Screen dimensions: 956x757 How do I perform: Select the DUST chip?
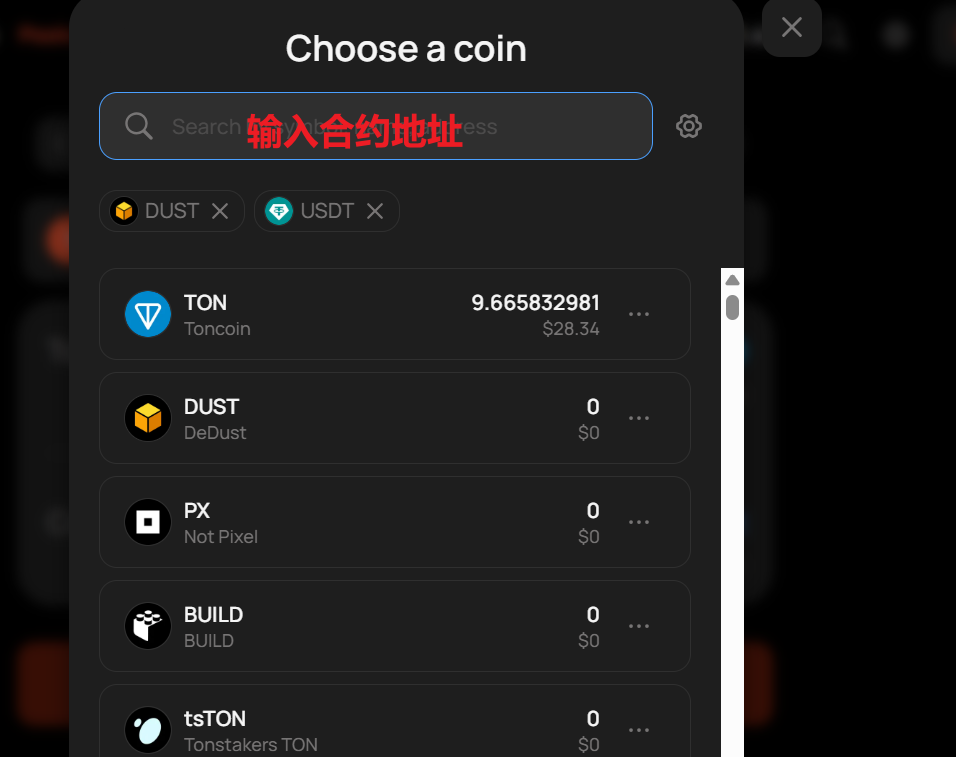(158, 211)
